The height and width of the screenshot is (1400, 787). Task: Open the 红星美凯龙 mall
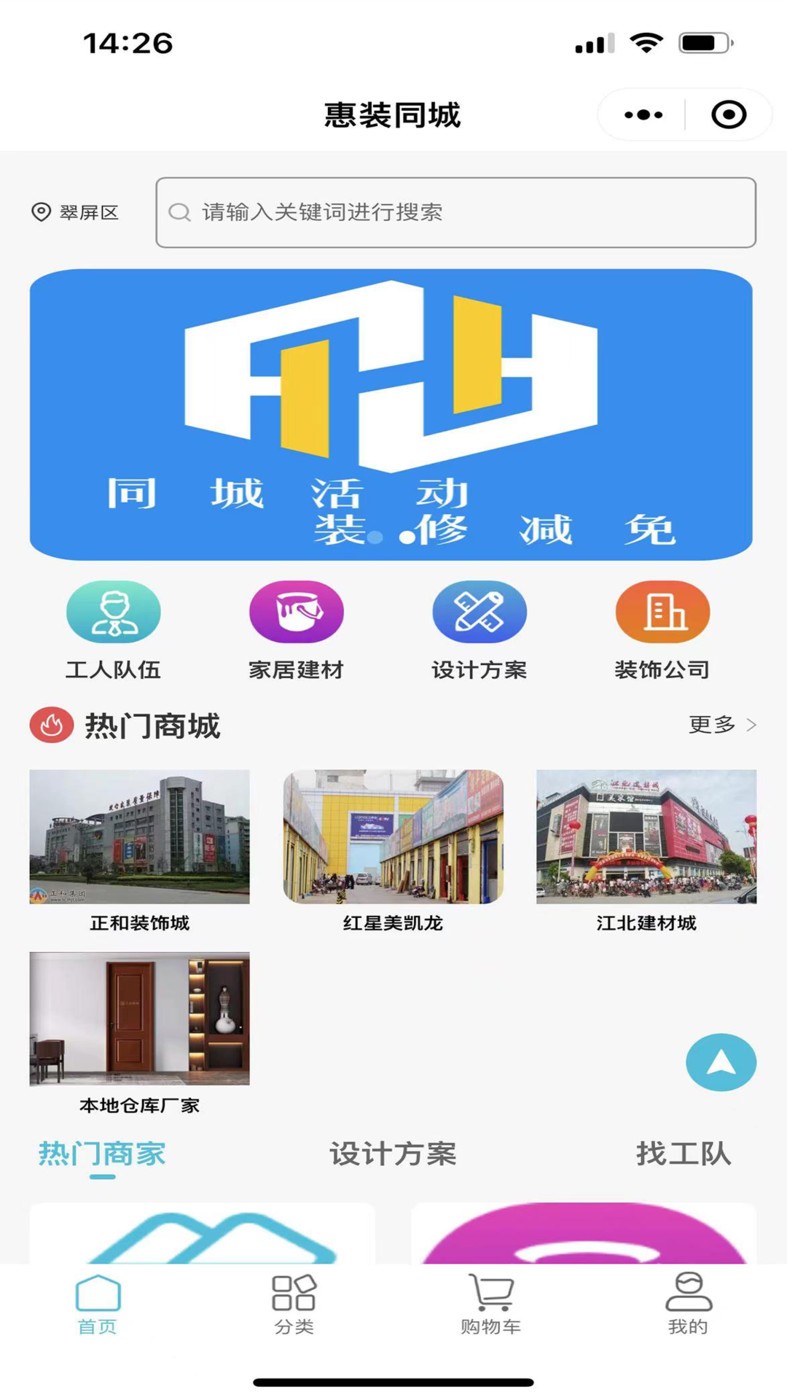[393, 850]
